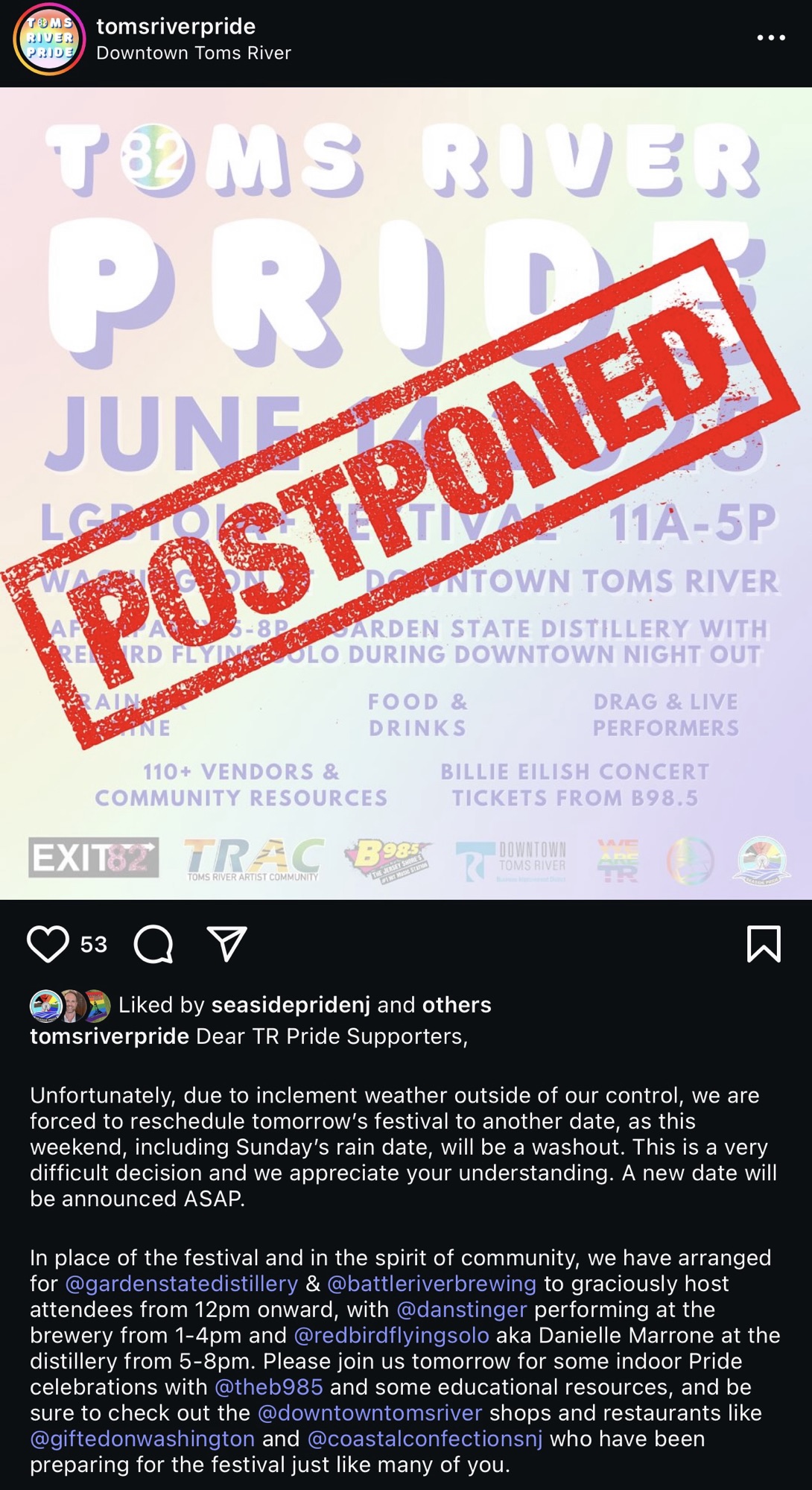Open the tomsriverpride profile picture
Image resolution: width=812 pixels, height=1490 pixels.
(x=49, y=39)
